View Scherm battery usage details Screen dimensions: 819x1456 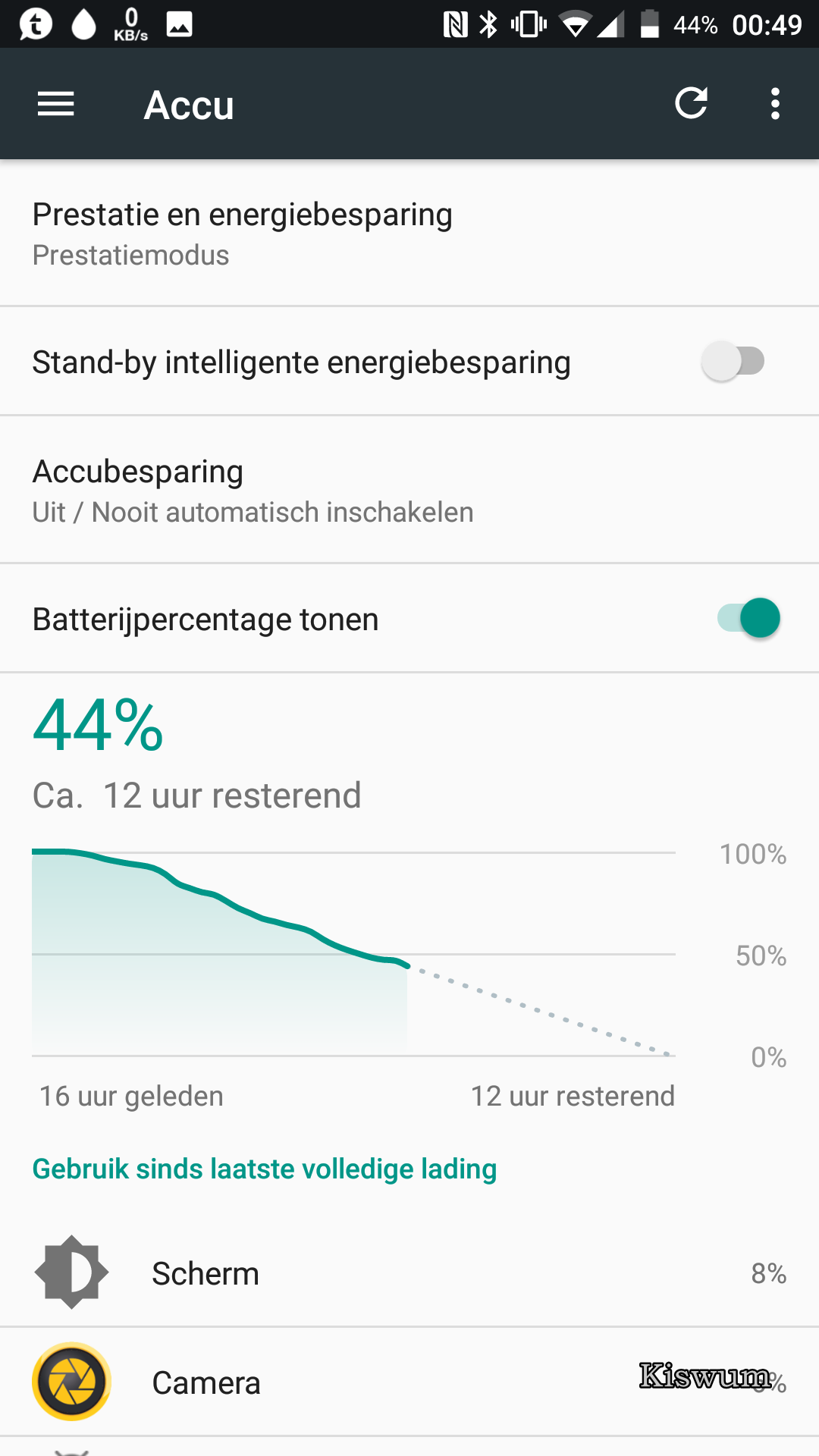pos(409,1272)
